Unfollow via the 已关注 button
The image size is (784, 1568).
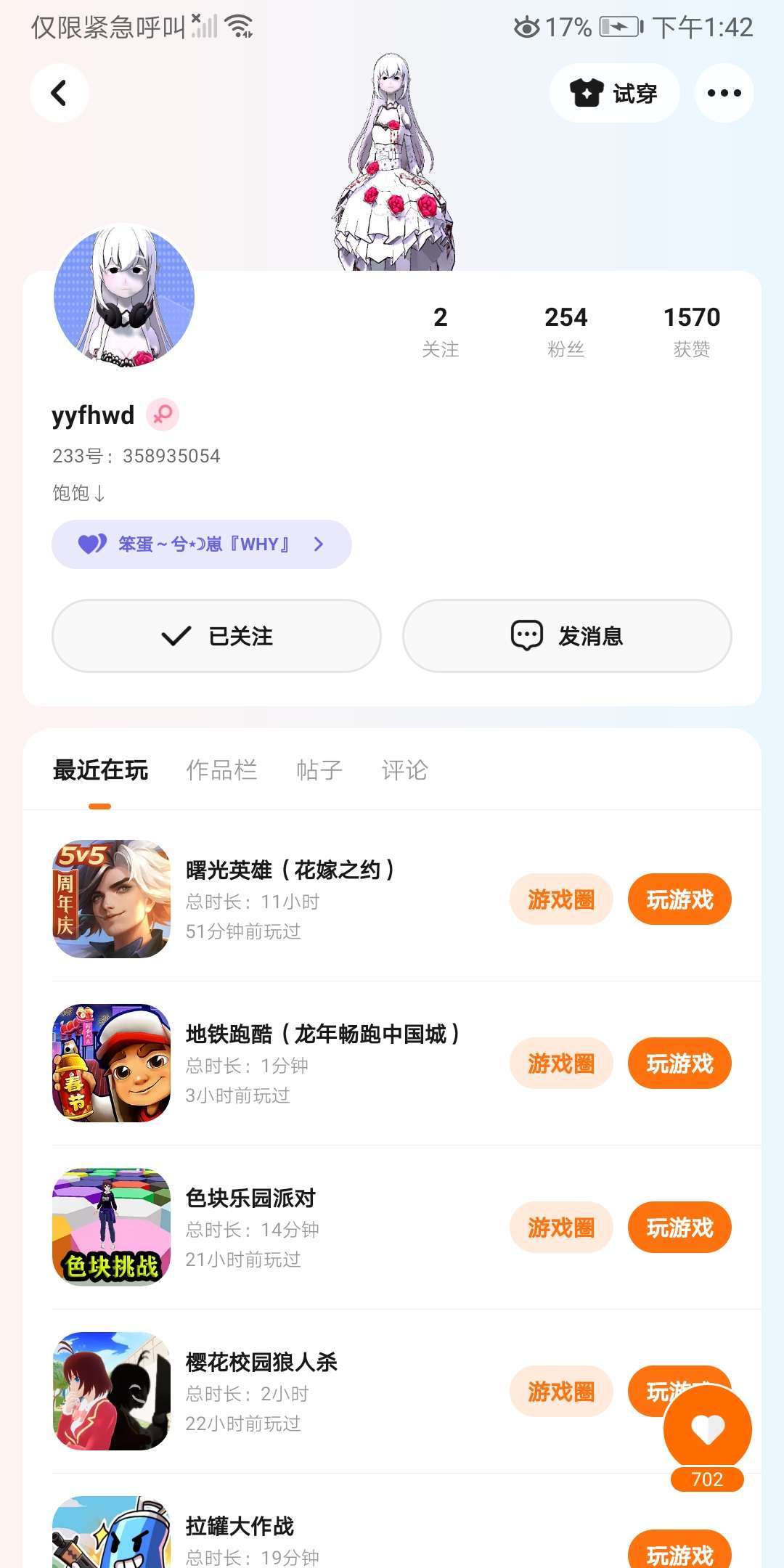pyautogui.click(x=216, y=636)
